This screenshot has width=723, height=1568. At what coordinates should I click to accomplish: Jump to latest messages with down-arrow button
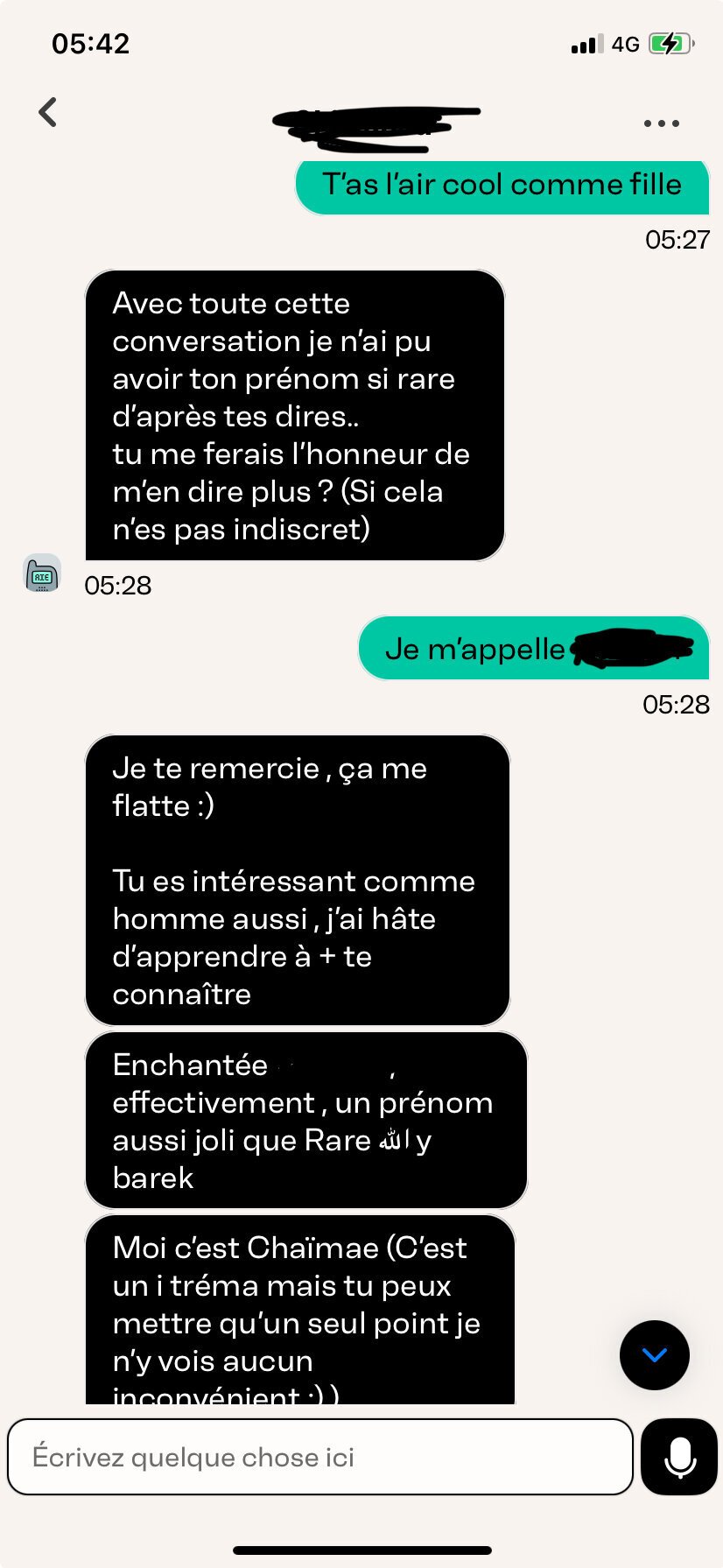click(x=655, y=1355)
